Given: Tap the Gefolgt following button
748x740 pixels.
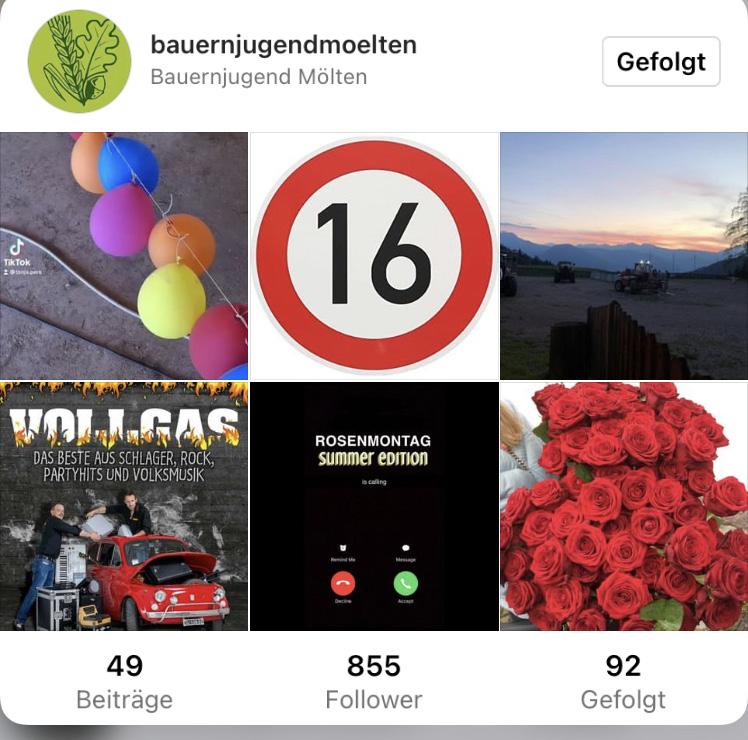Looking at the screenshot, I should click(661, 62).
